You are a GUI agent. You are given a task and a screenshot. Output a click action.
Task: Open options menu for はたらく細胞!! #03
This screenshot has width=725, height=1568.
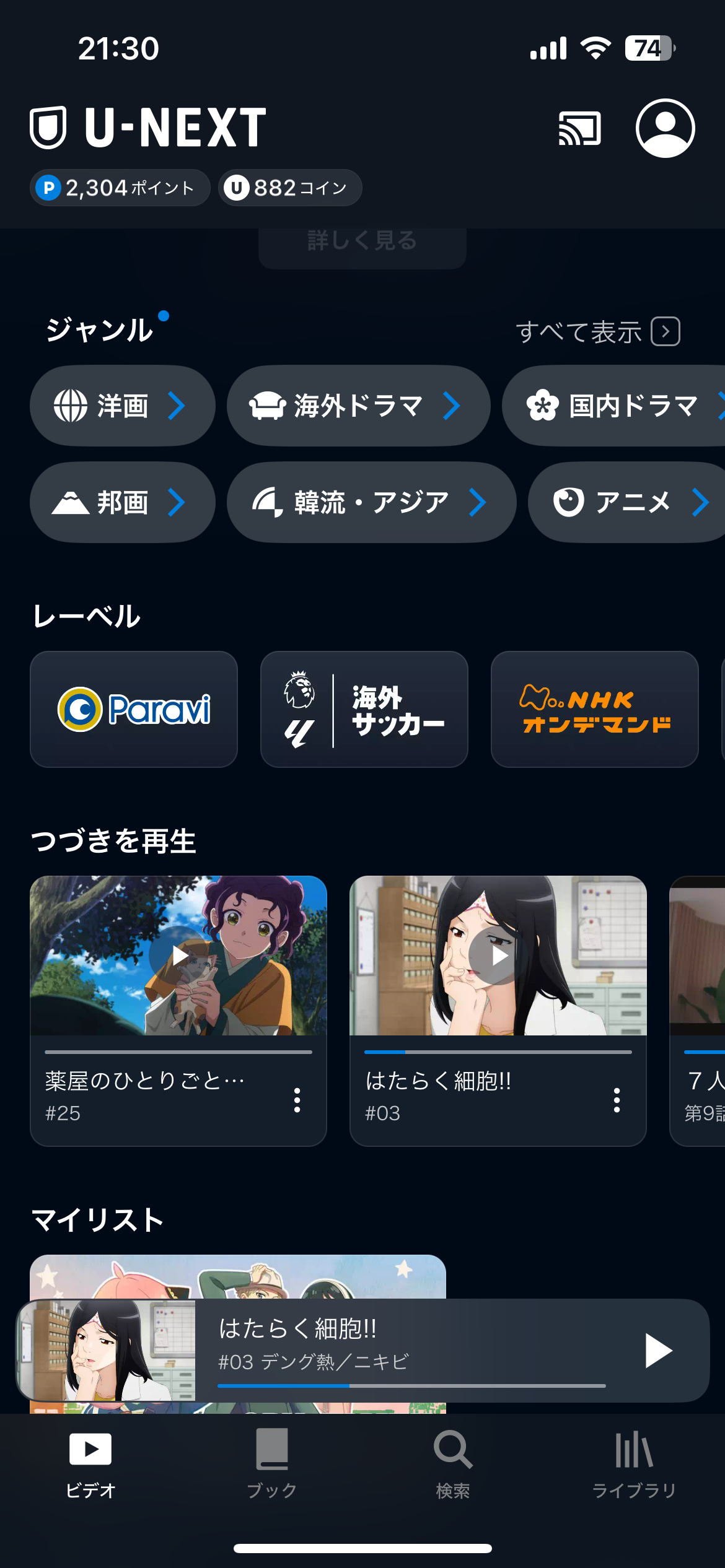[617, 1100]
